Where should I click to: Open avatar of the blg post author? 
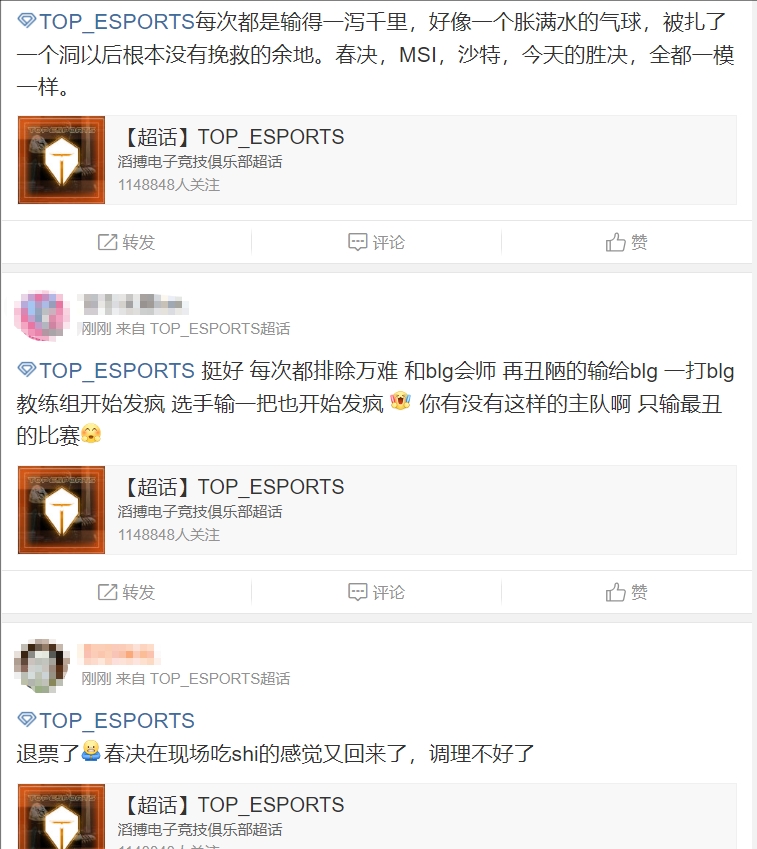point(41,314)
